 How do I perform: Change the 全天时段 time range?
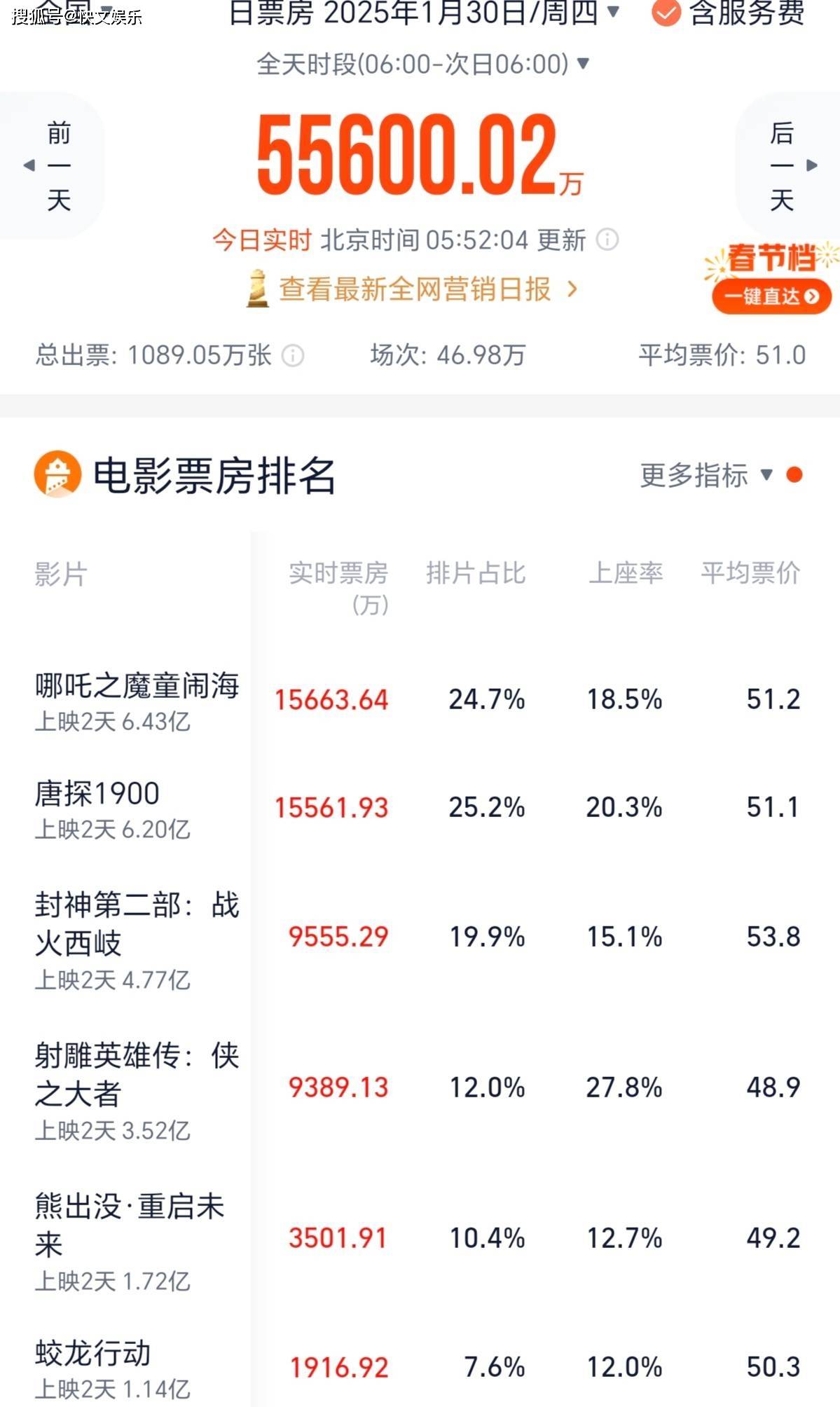tap(423, 64)
